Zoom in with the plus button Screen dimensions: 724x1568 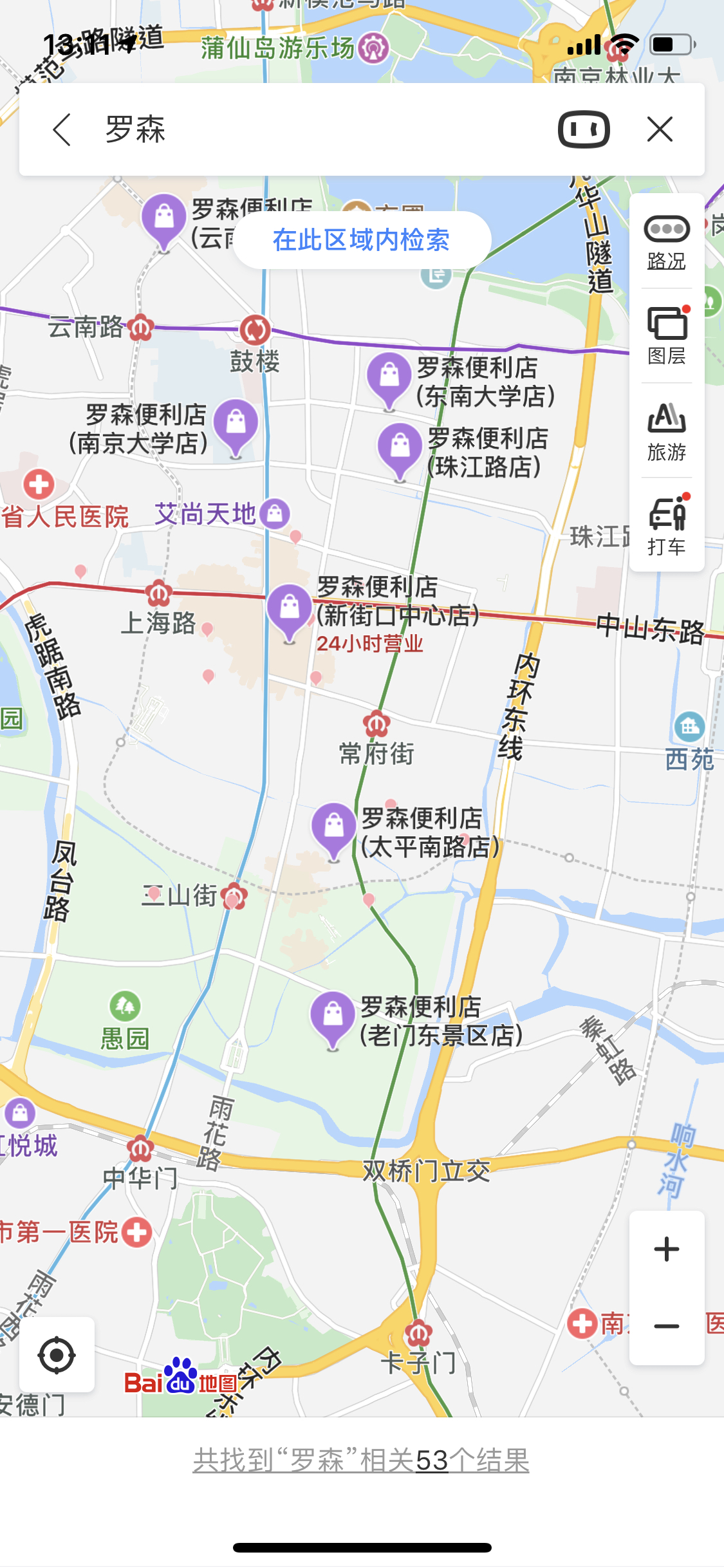(667, 1249)
